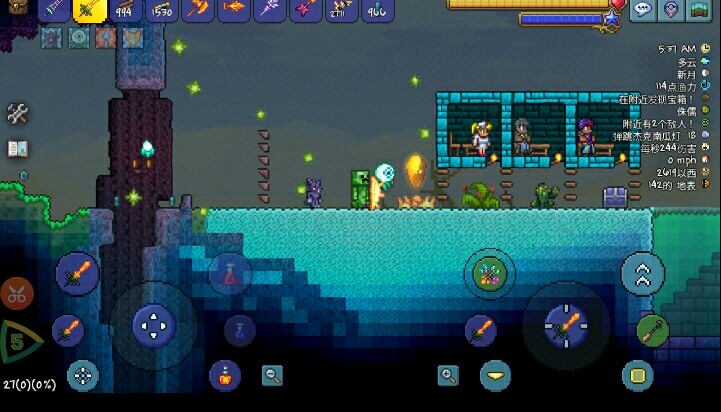Image resolution: width=721 pixels, height=412 pixels.
Task: Drink the blue mana potion
Action: [239, 328]
